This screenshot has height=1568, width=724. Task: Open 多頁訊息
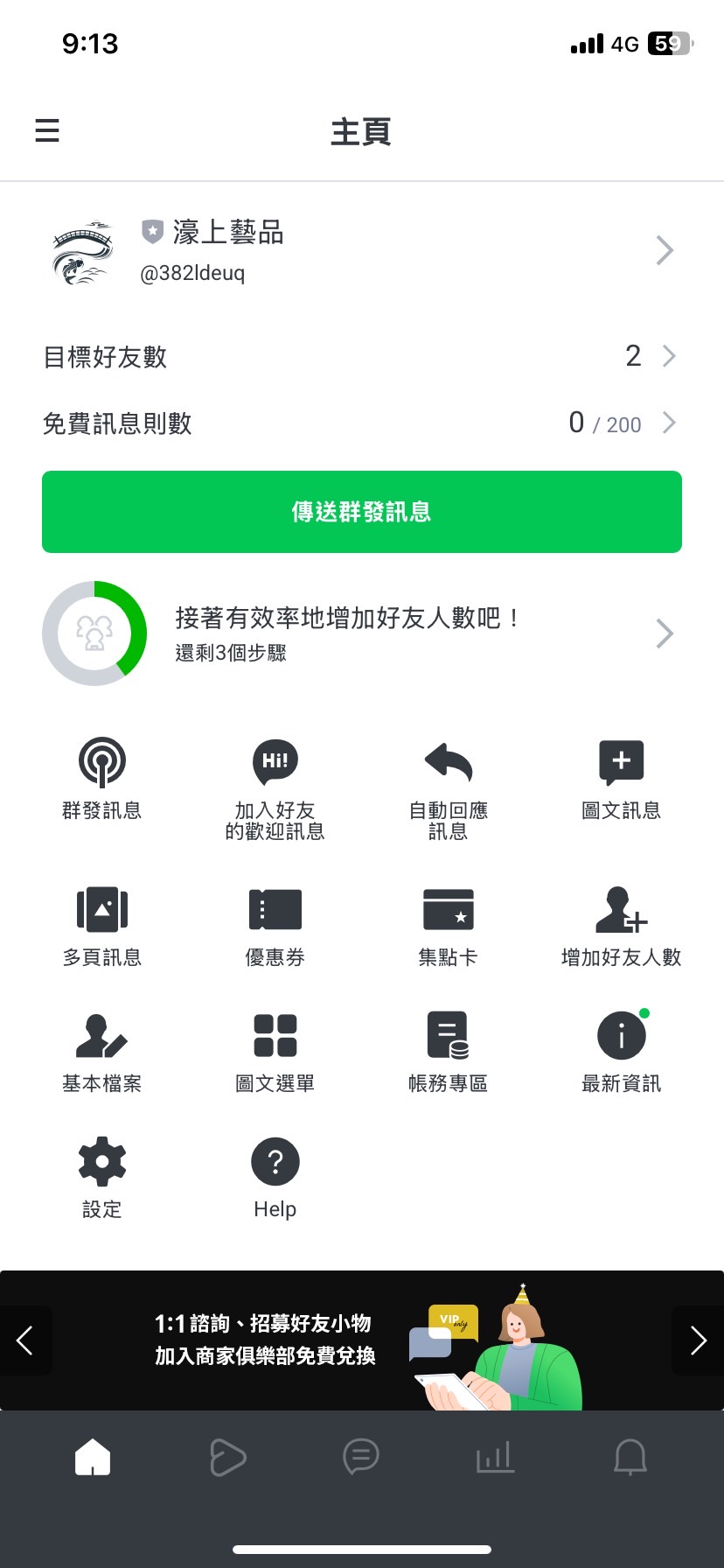tap(101, 925)
